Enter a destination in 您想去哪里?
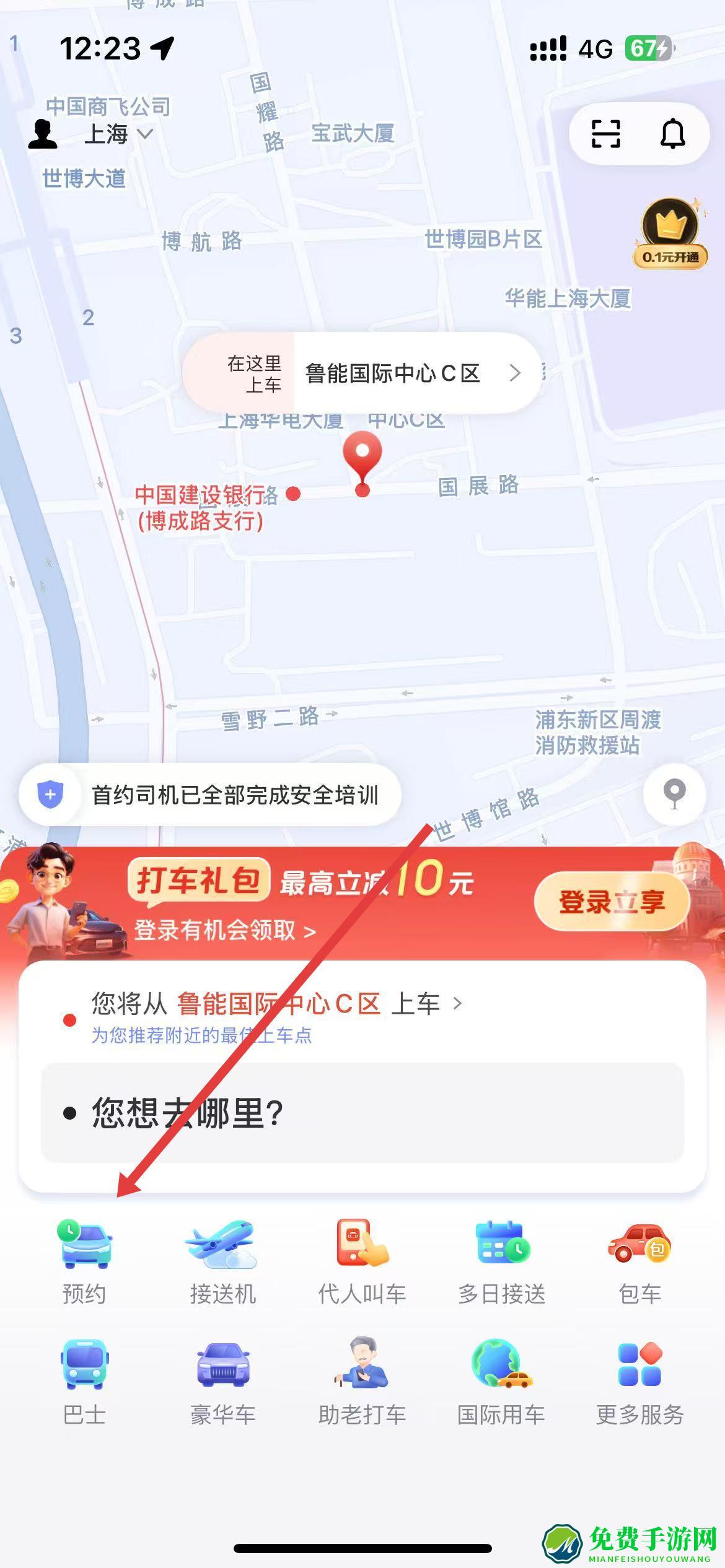 [x=362, y=1113]
